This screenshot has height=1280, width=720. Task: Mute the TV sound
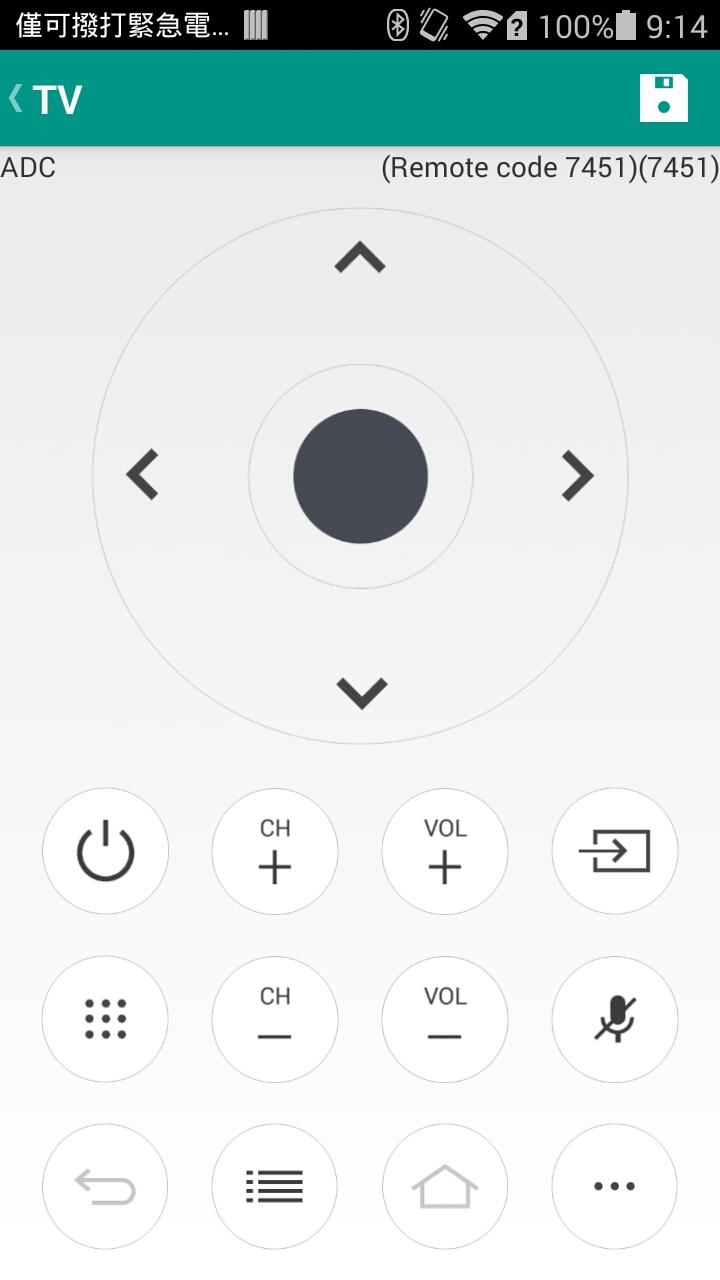pyautogui.click(x=615, y=1019)
